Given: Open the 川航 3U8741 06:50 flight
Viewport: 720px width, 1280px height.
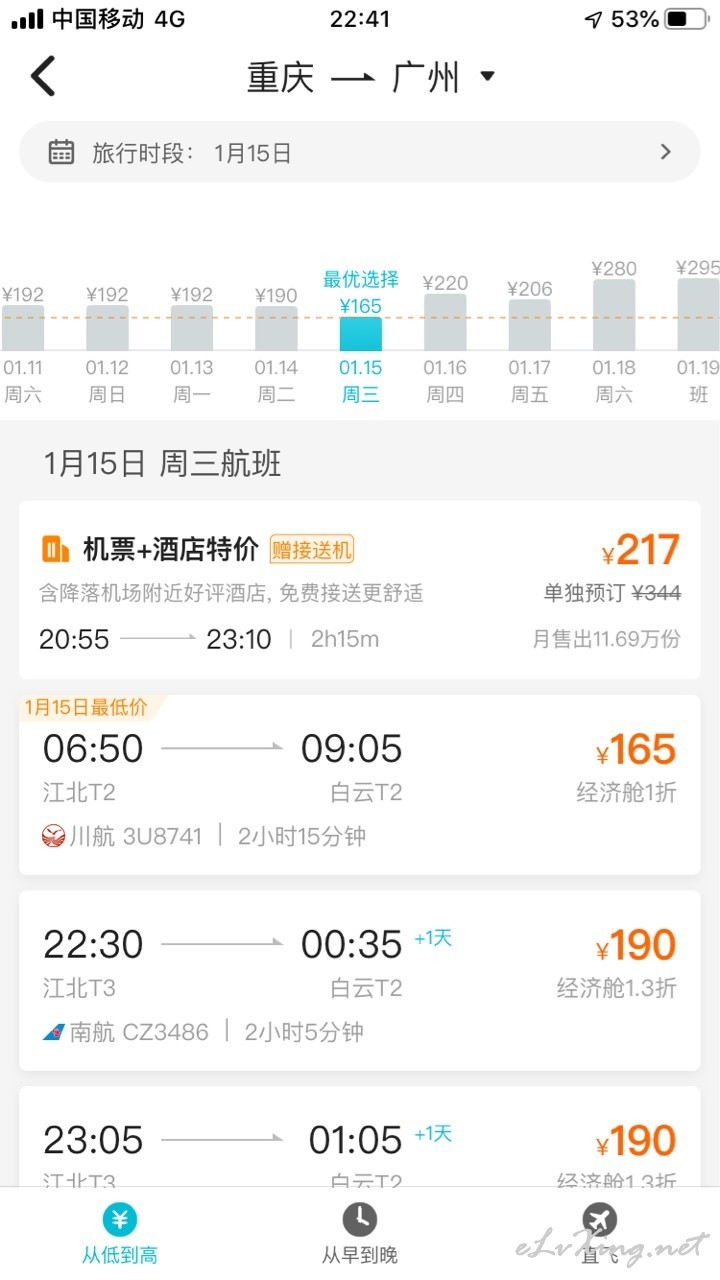Looking at the screenshot, I should coord(360,785).
